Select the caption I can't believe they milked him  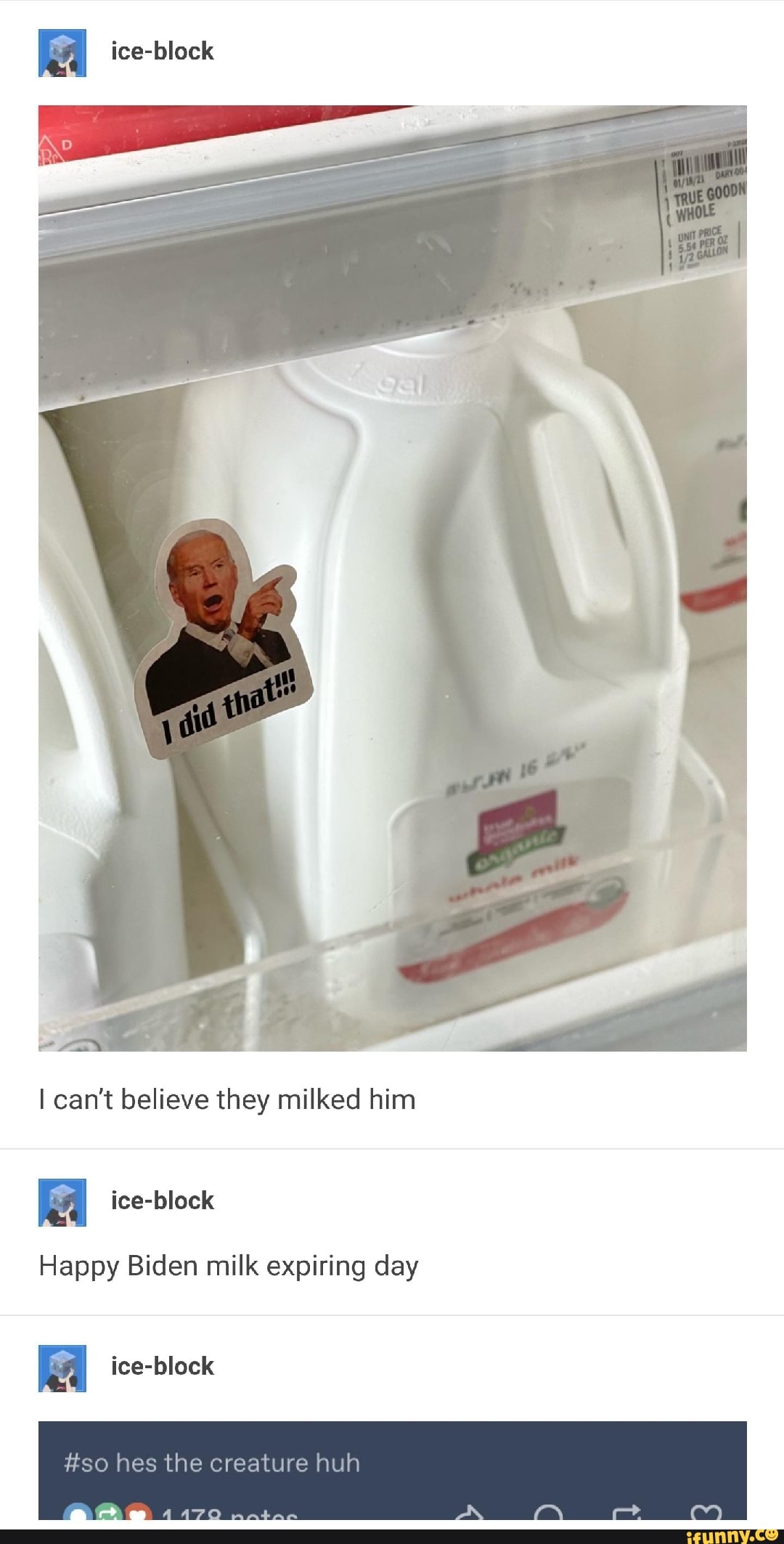[x=227, y=1101]
